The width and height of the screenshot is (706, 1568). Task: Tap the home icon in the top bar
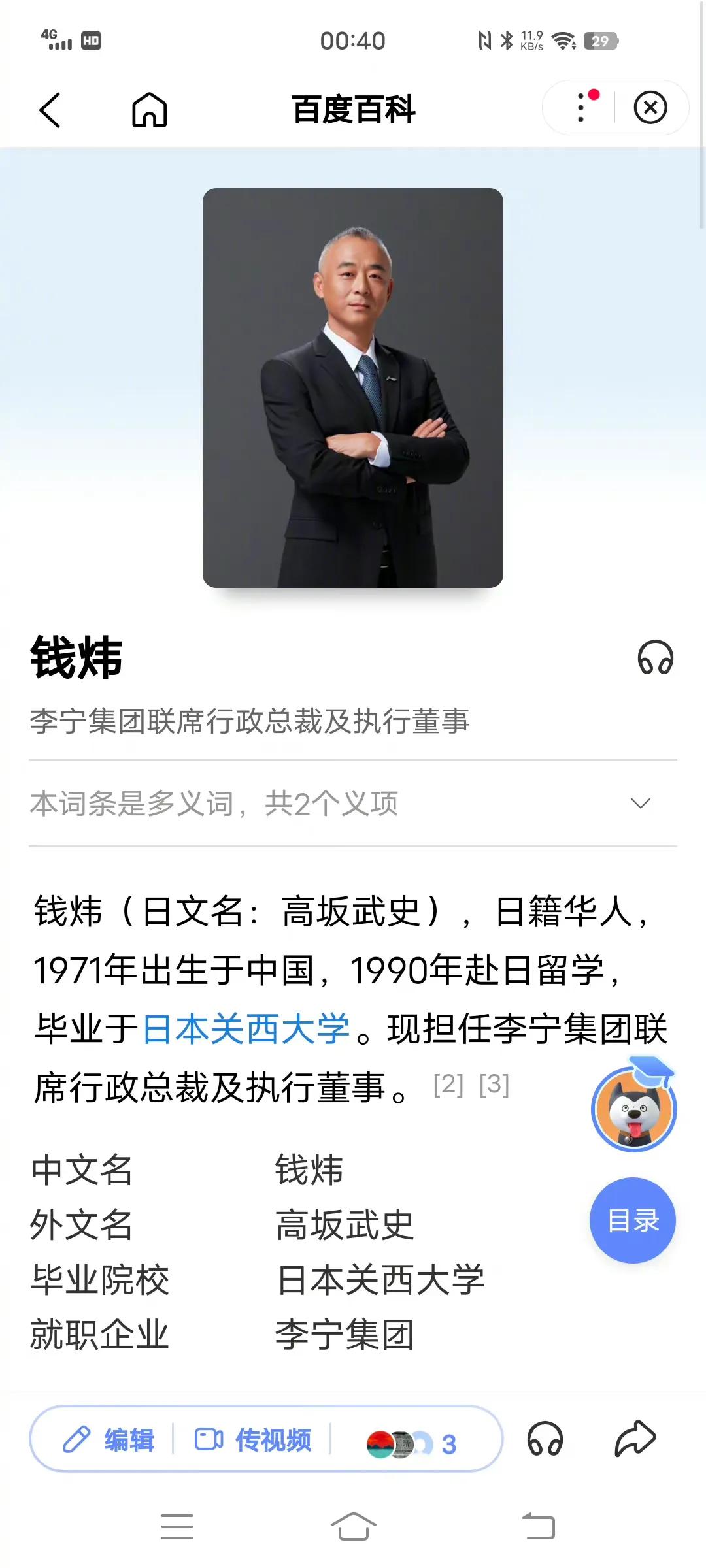tap(149, 109)
